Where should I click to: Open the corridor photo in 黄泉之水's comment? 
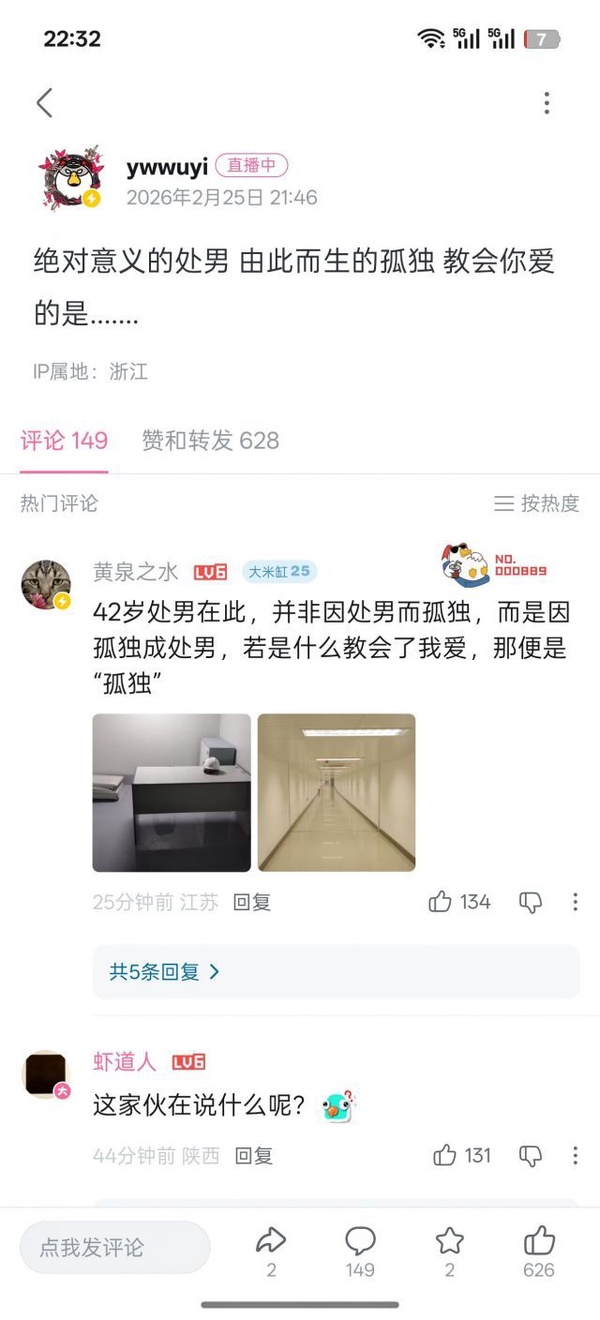click(x=336, y=792)
